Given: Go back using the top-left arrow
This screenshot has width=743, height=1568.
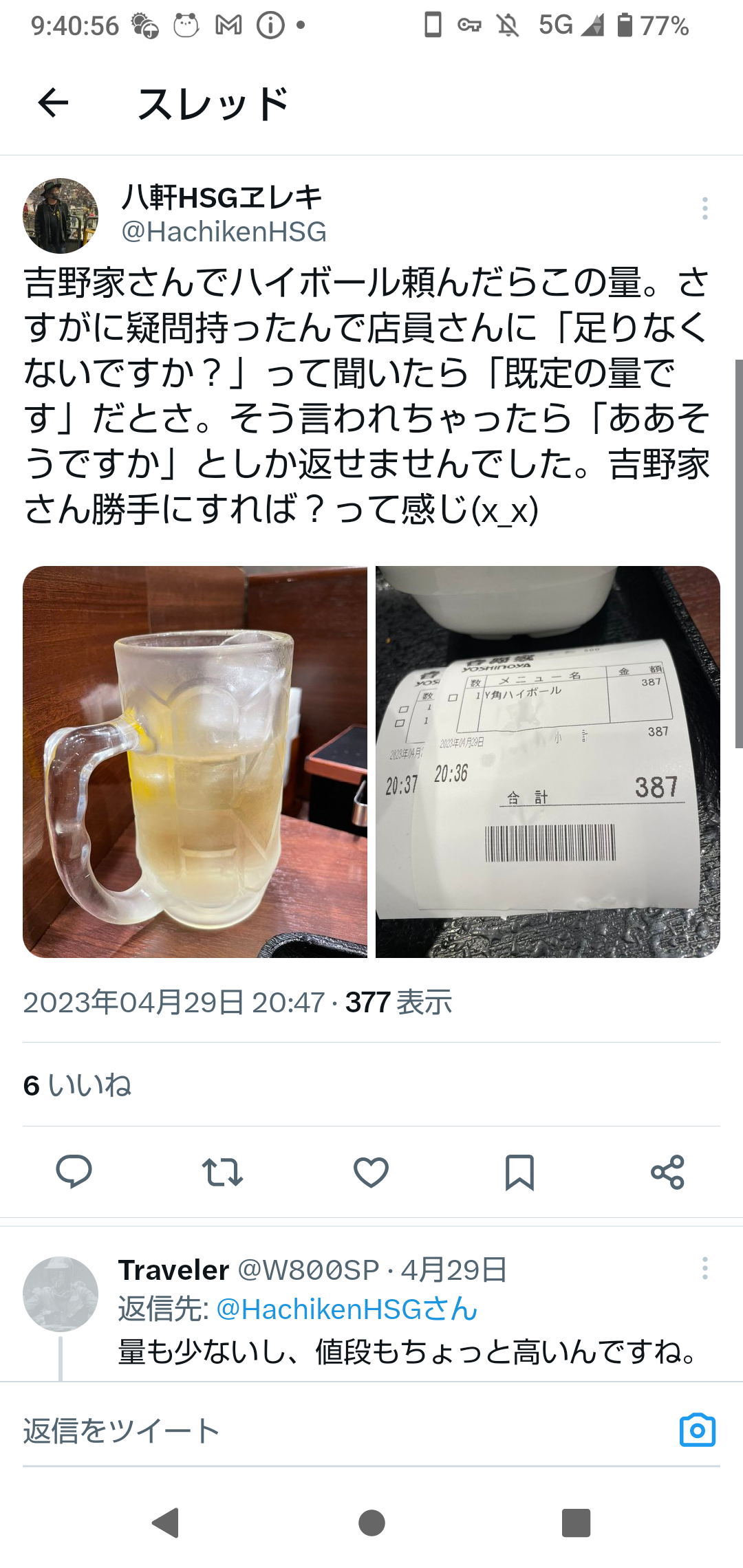Looking at the screenshot, I should click(53, 104).
